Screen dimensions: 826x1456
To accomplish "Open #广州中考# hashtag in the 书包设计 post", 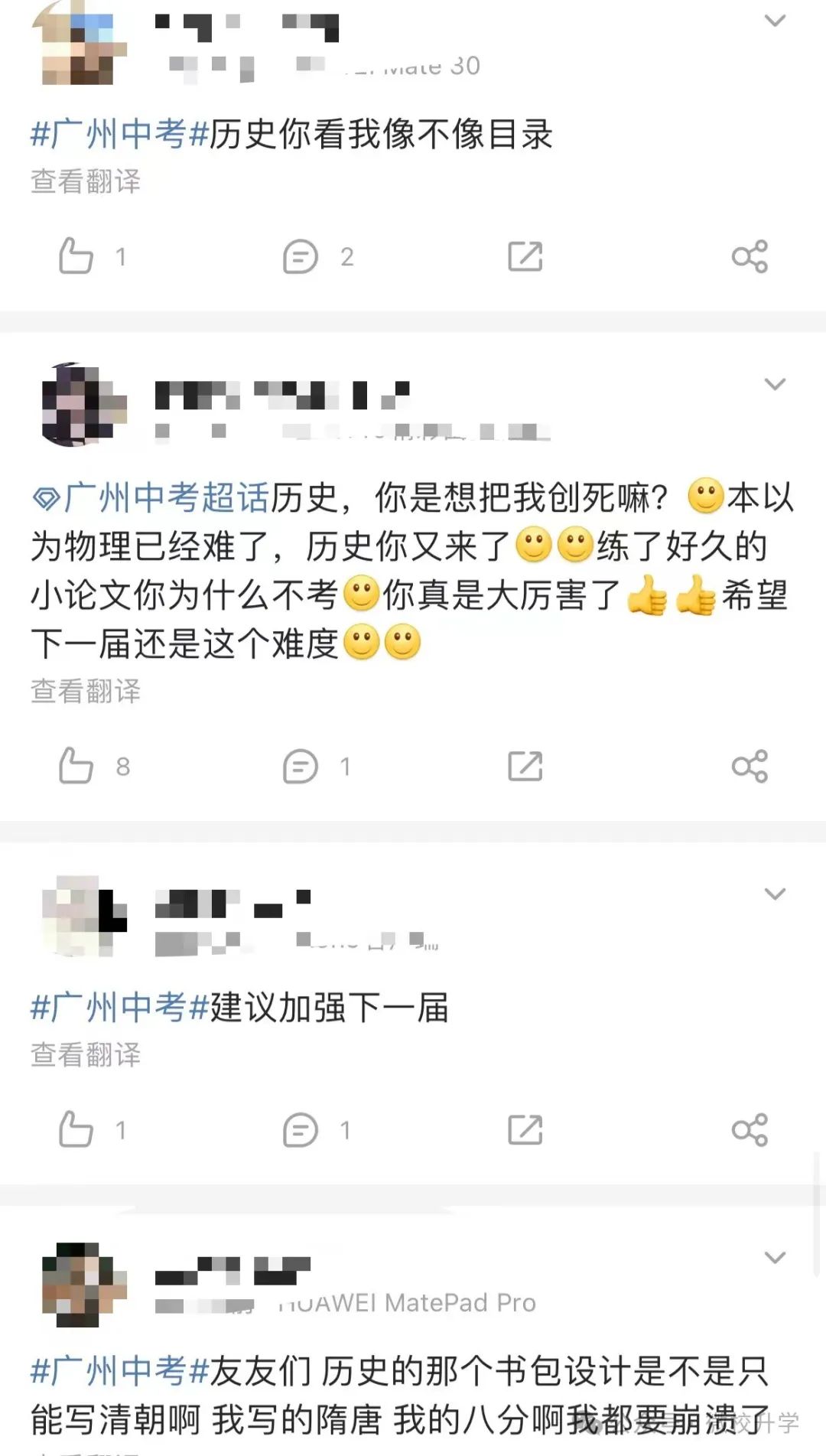I will tap(119, 1371).
